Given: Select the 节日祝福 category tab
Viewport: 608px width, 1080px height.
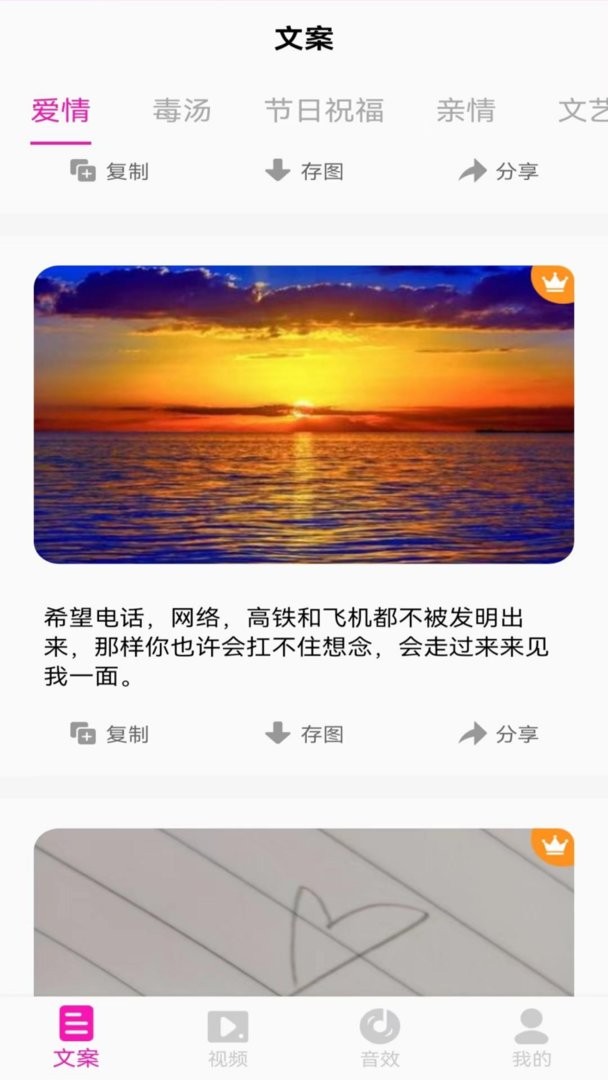Looking at the screenshot, I should click(x=324, y=110).
